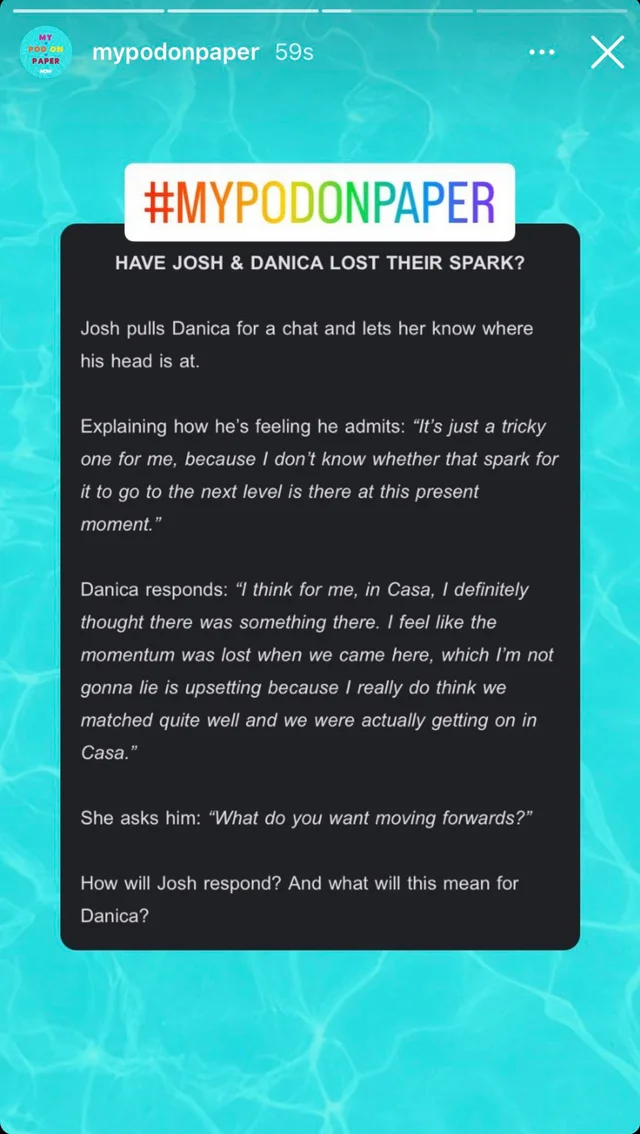Open the story options menu
This screenshot has height=1134, width=640.
click(x=542, y=52)
